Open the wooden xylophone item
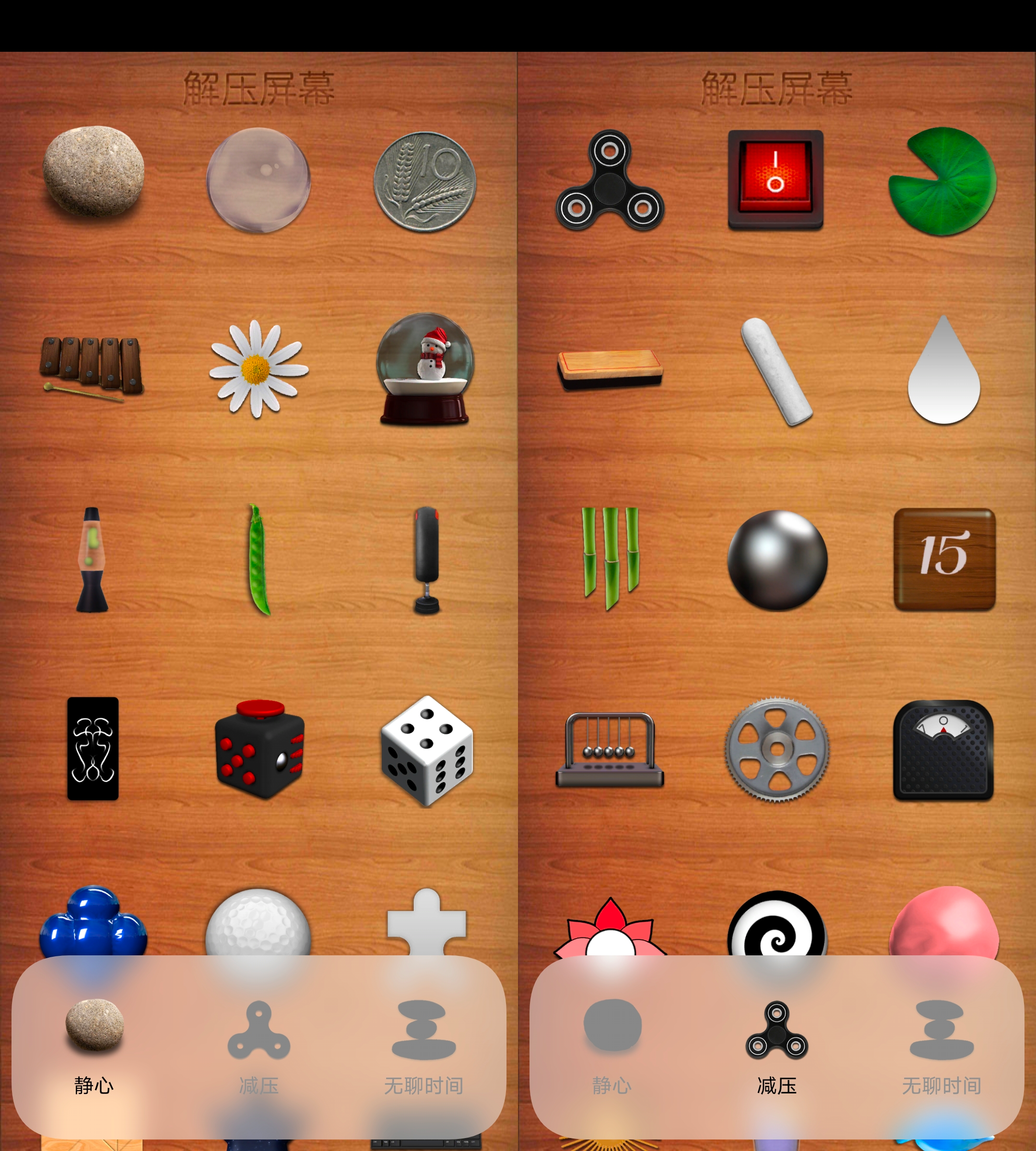The width and height of the screenshot is (1036, 1151). tap(92, 367)
